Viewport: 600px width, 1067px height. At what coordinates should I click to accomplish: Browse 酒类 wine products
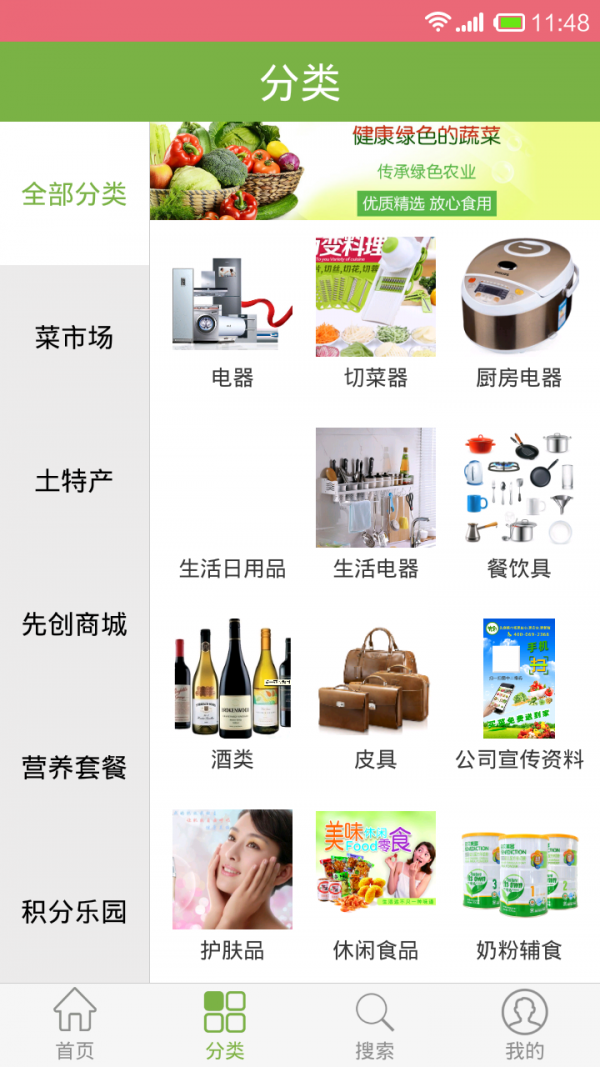pos(232,690)
